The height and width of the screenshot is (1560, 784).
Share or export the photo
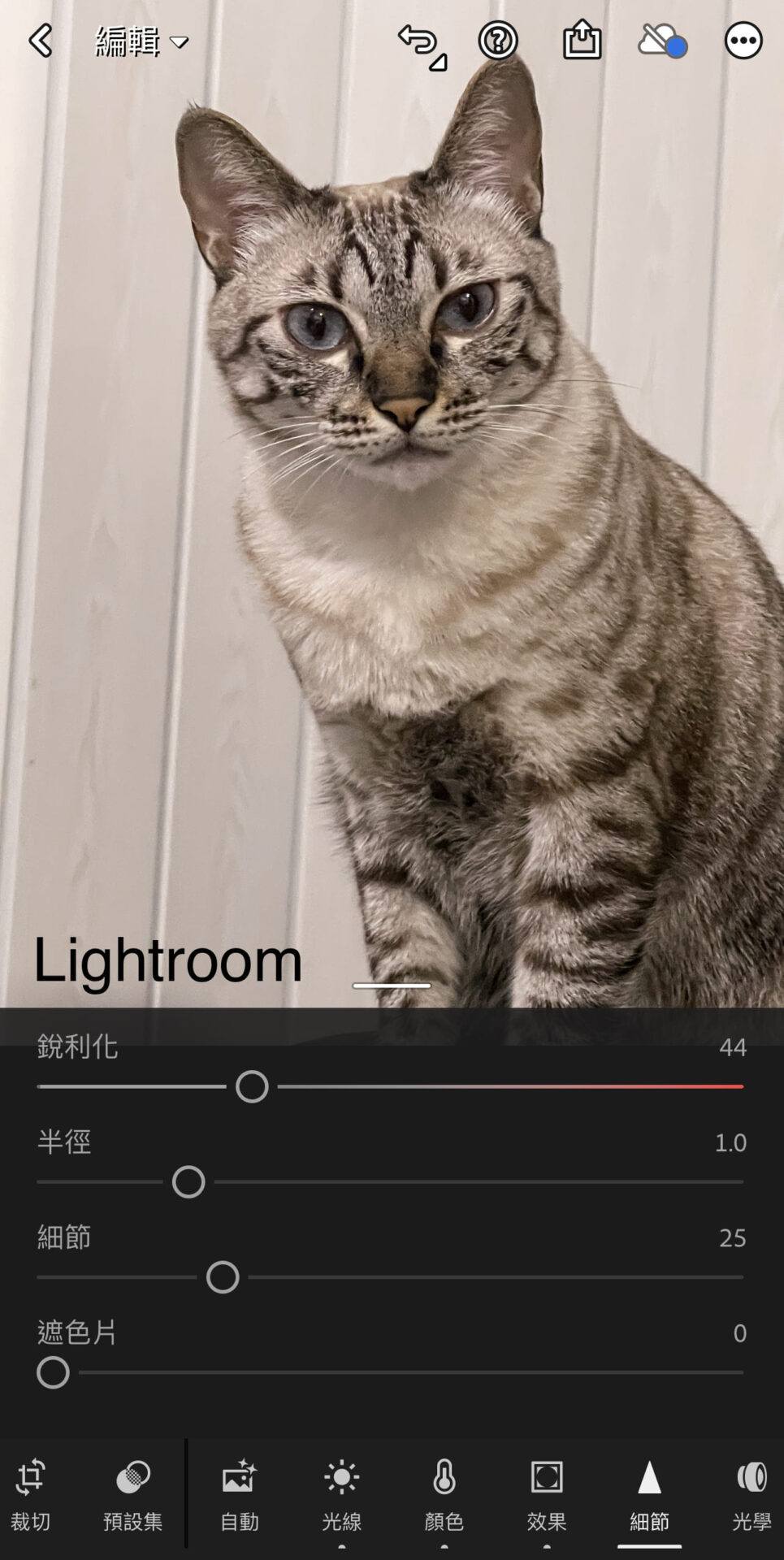(582, 41)
